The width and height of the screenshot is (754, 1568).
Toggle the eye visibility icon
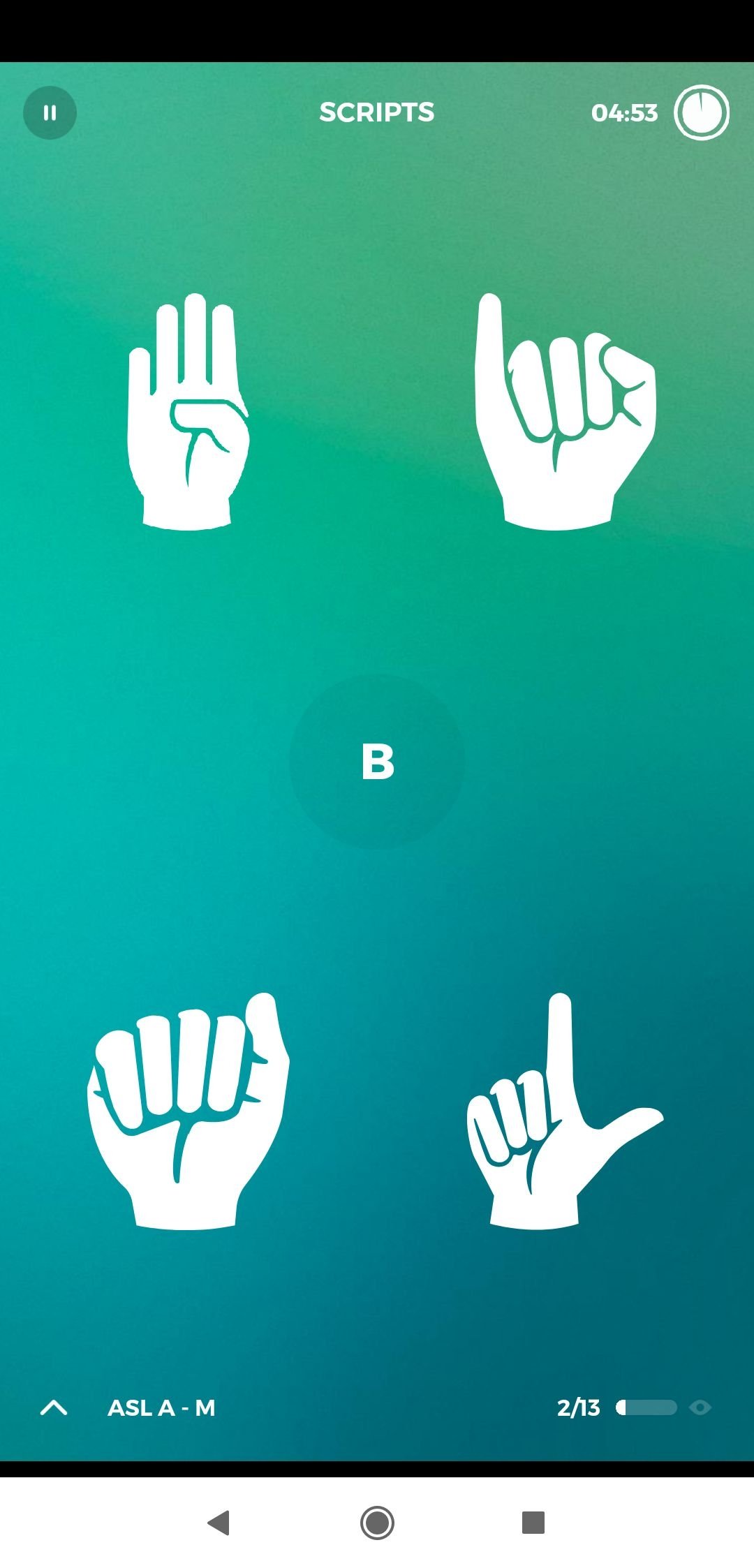[700, 1407]
